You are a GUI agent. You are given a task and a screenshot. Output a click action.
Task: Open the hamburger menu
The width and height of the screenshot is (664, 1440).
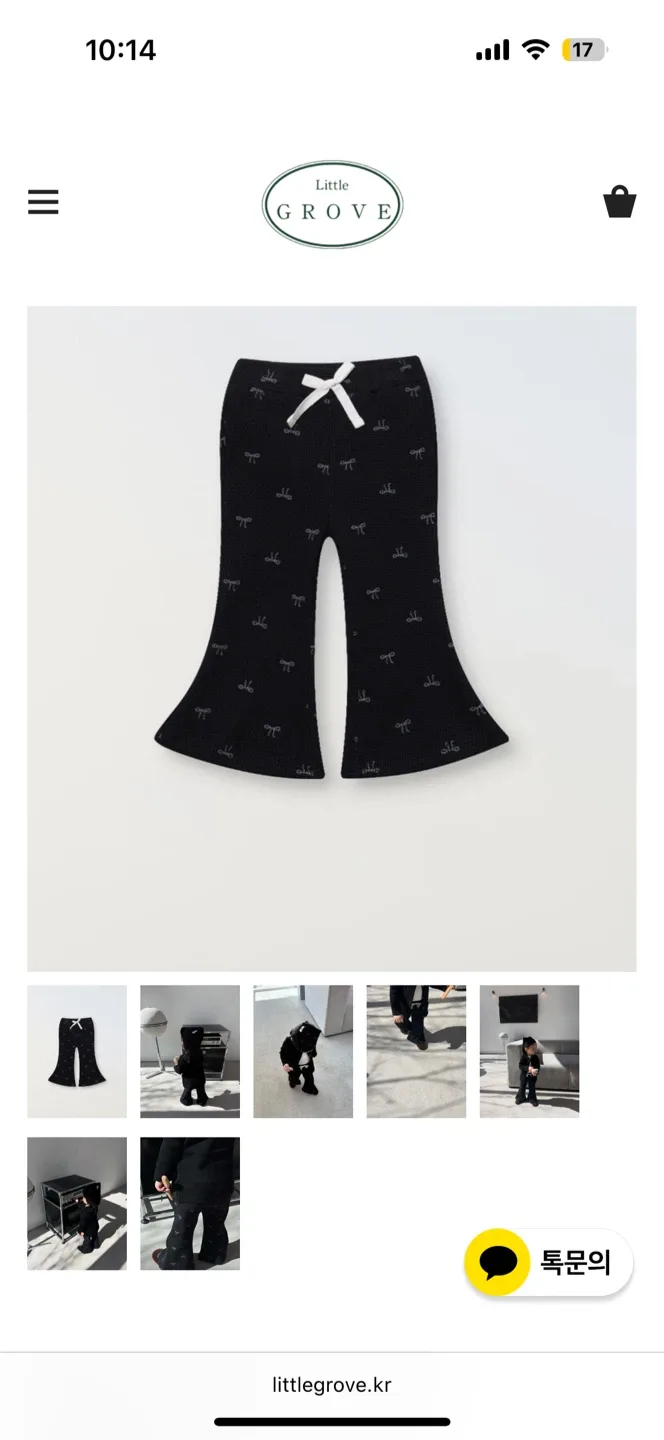(x=43, y=202)
